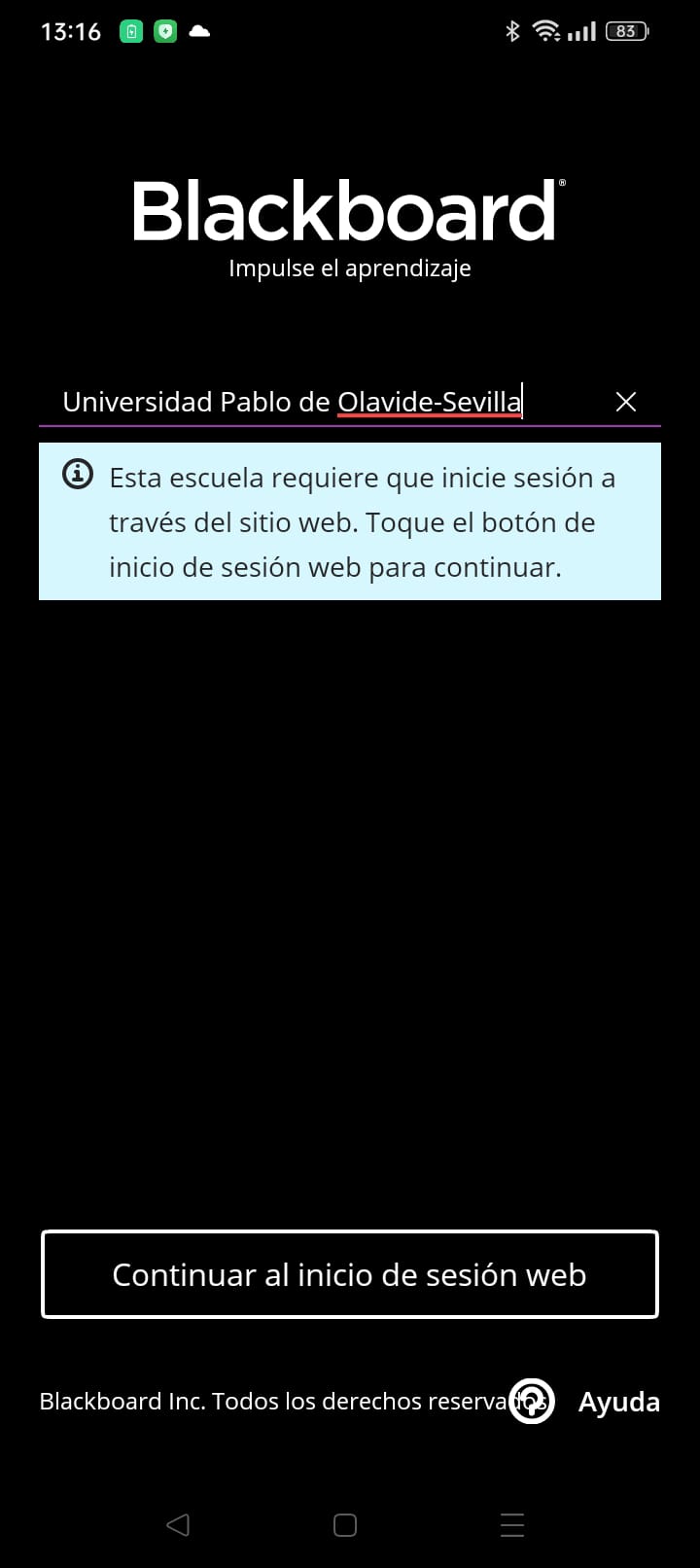Go back with the system back button
The image size is (700, 1568).
pos(178,1524)
